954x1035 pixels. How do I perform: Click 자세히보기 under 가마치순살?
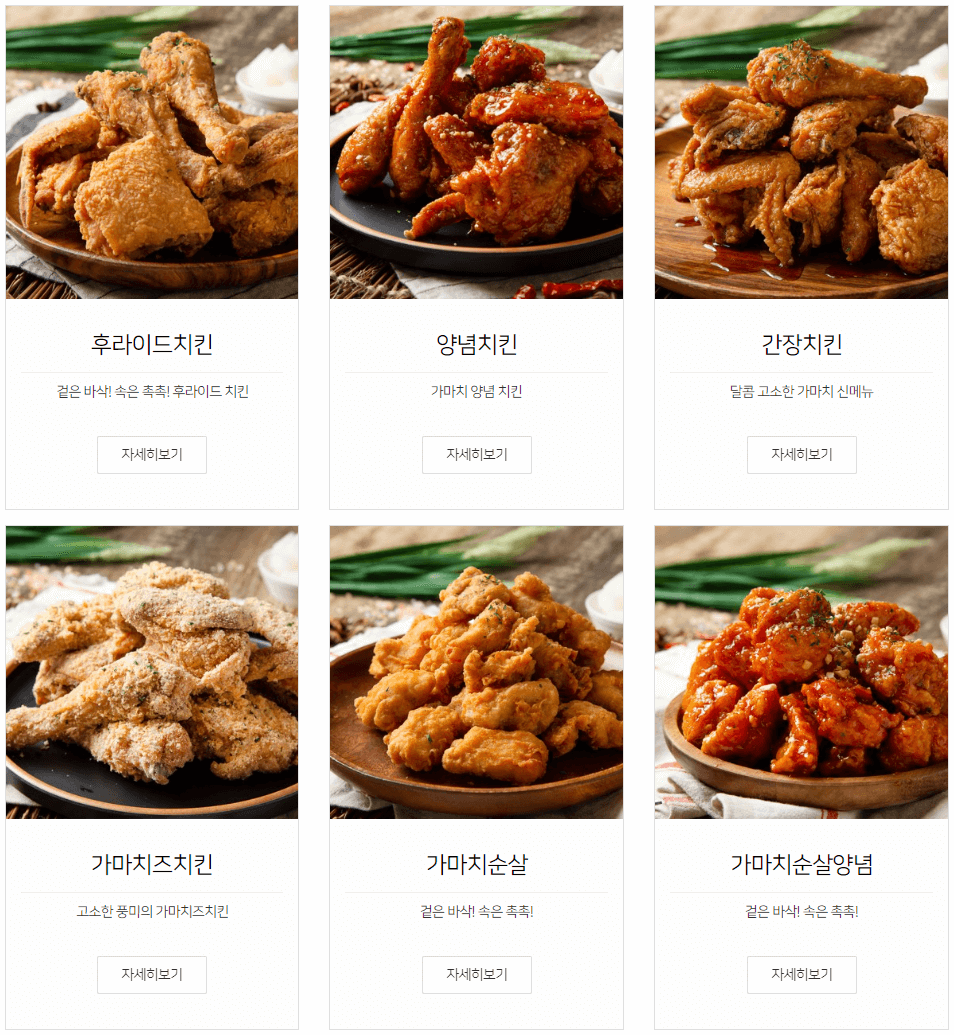click(476, 975)
